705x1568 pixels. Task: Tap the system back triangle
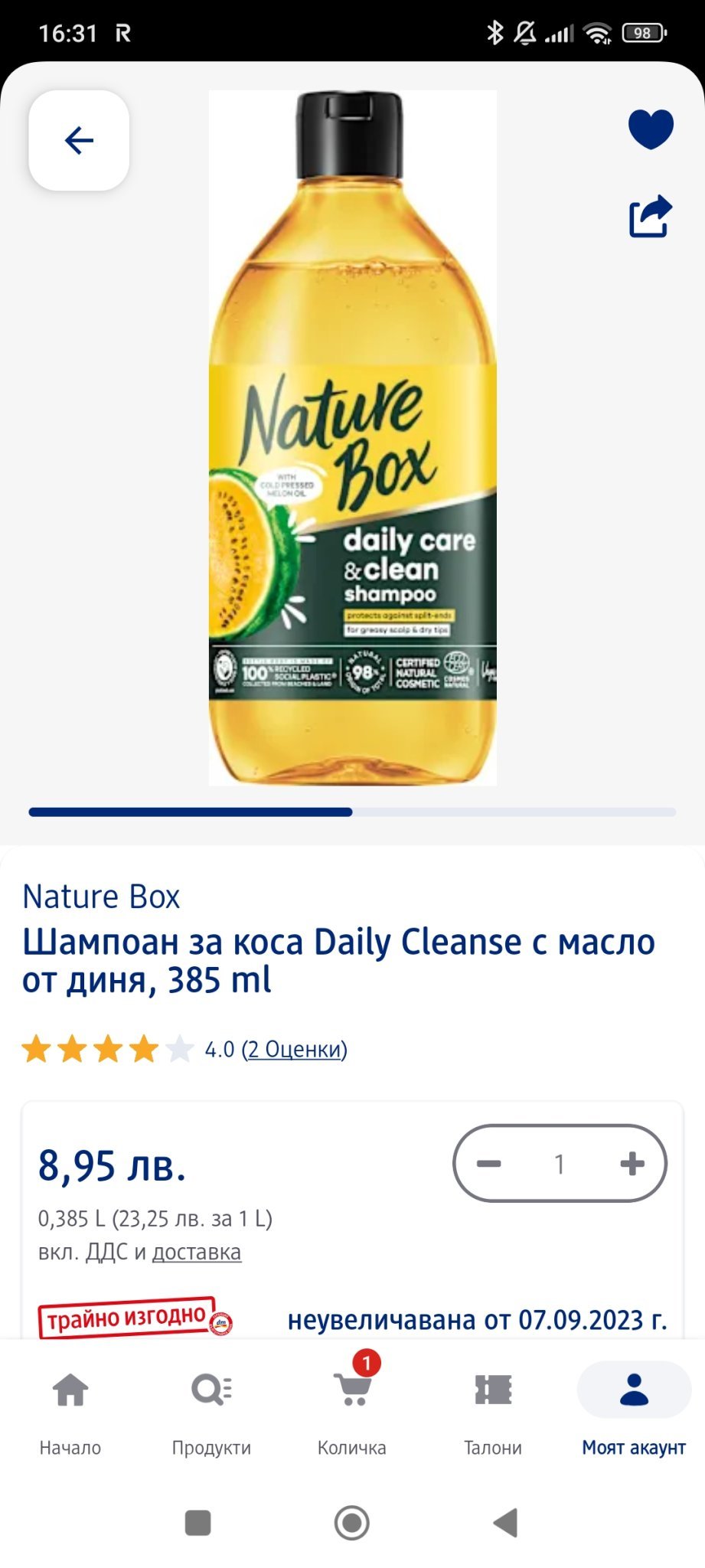(505, 1523)
